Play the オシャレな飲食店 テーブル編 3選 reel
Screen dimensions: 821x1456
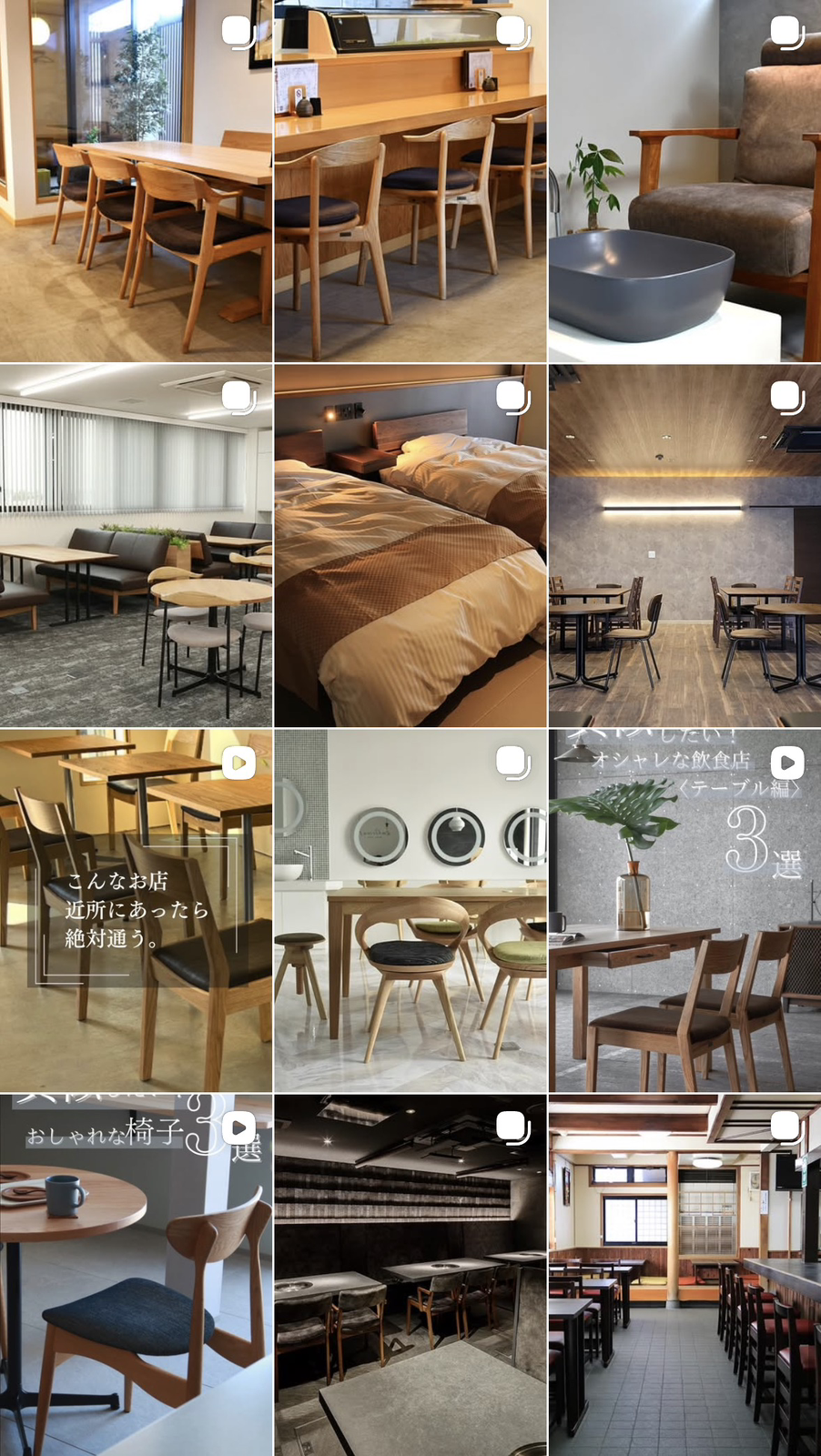684,910
